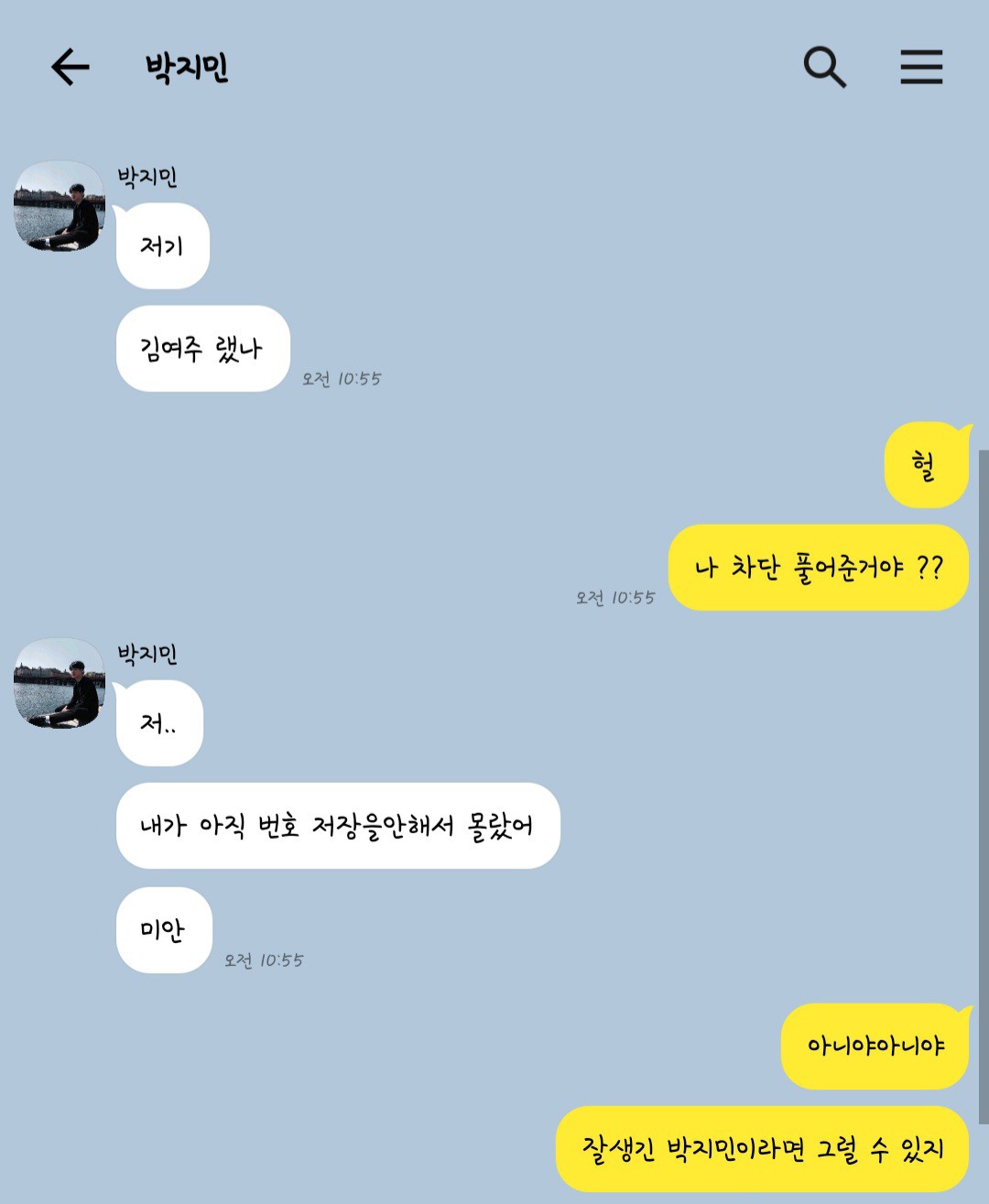
Task: Tap the message bubble saying 미안
Action: pos(164,931)
